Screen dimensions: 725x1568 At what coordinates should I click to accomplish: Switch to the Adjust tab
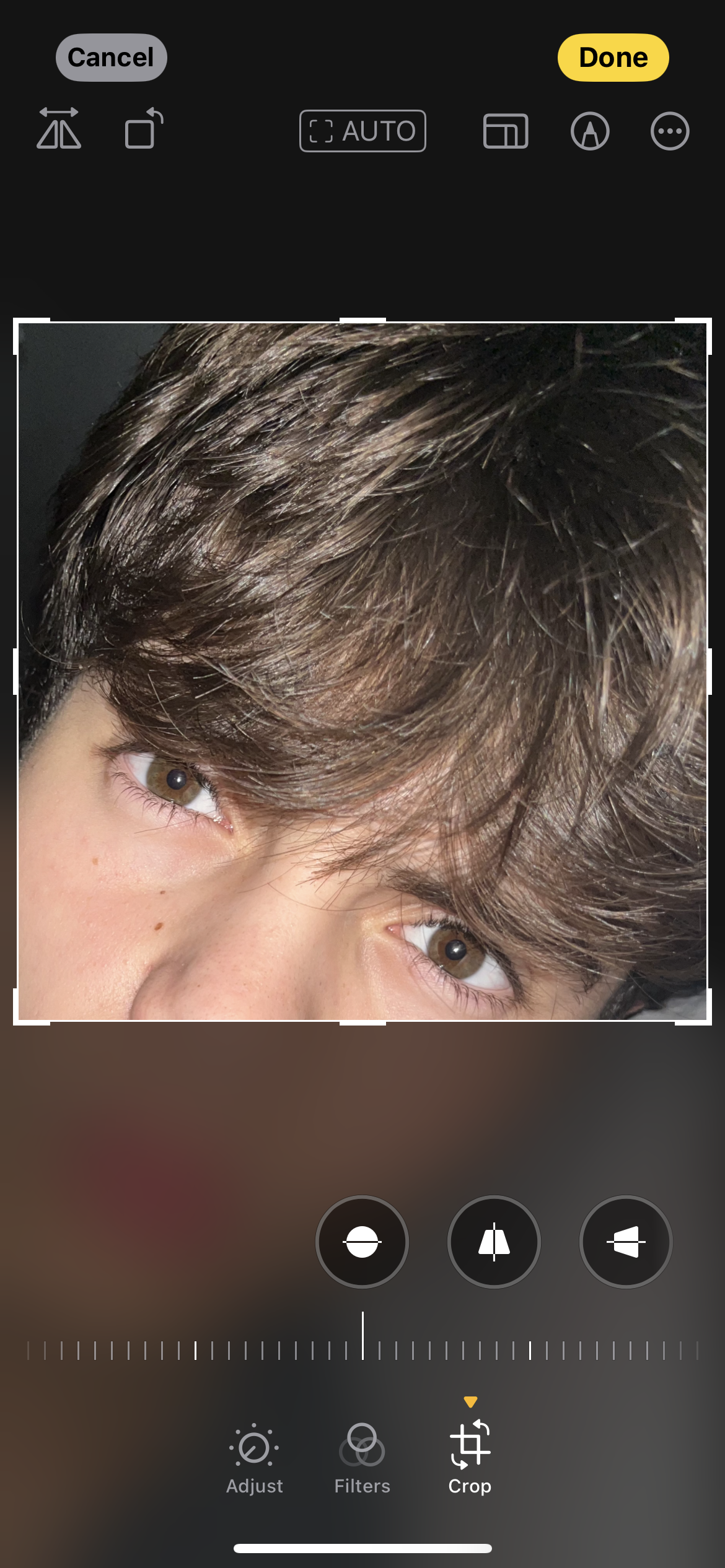coord(254,1458)
